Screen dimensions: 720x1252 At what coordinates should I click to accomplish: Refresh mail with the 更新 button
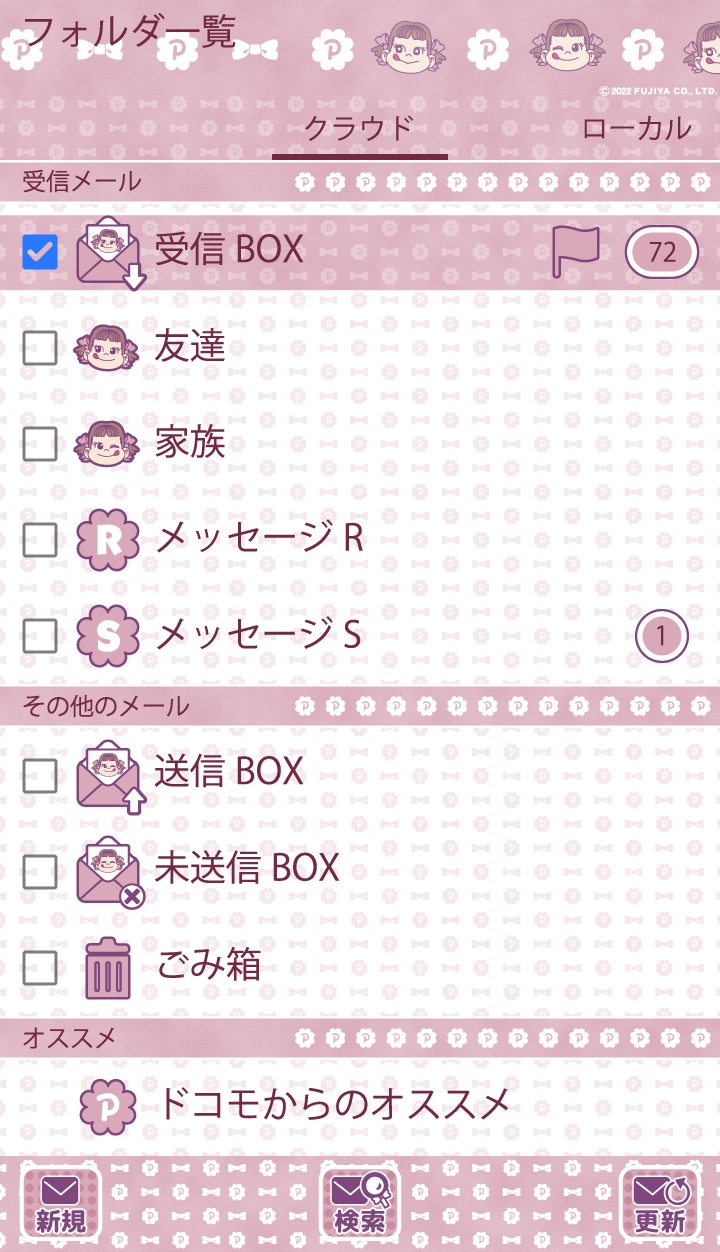(660, 1204)
